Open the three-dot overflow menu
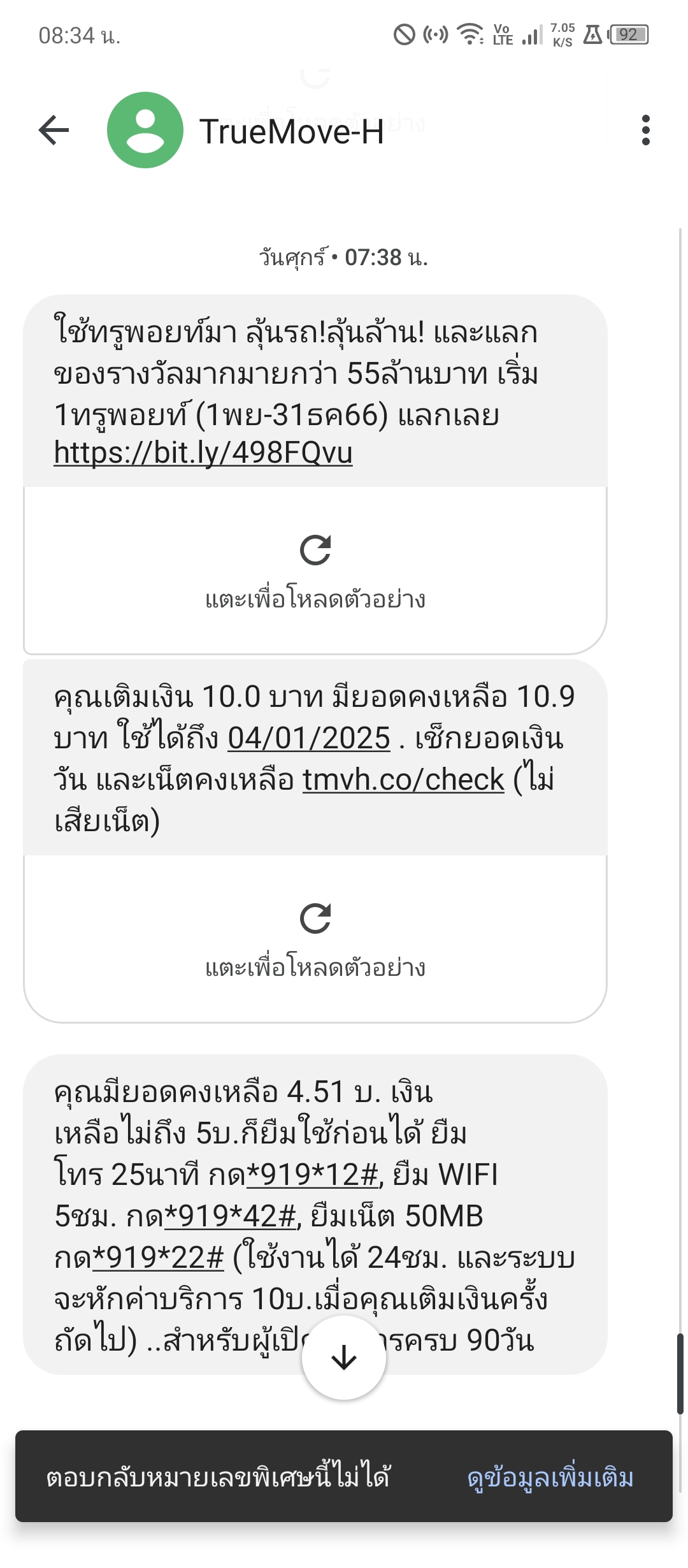 [x=645, y=131]
